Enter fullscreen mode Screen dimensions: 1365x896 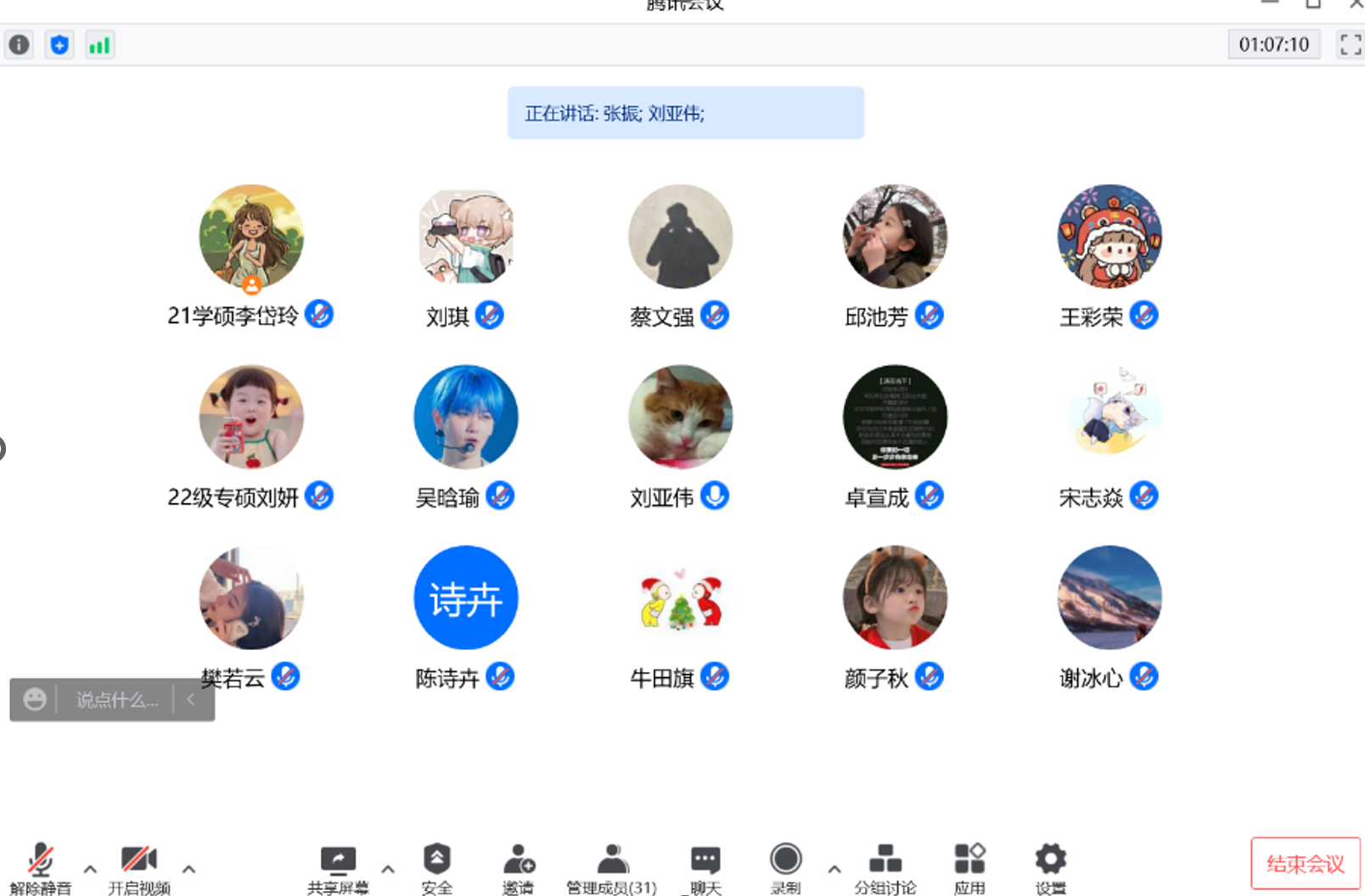(x=1350, y=44)
